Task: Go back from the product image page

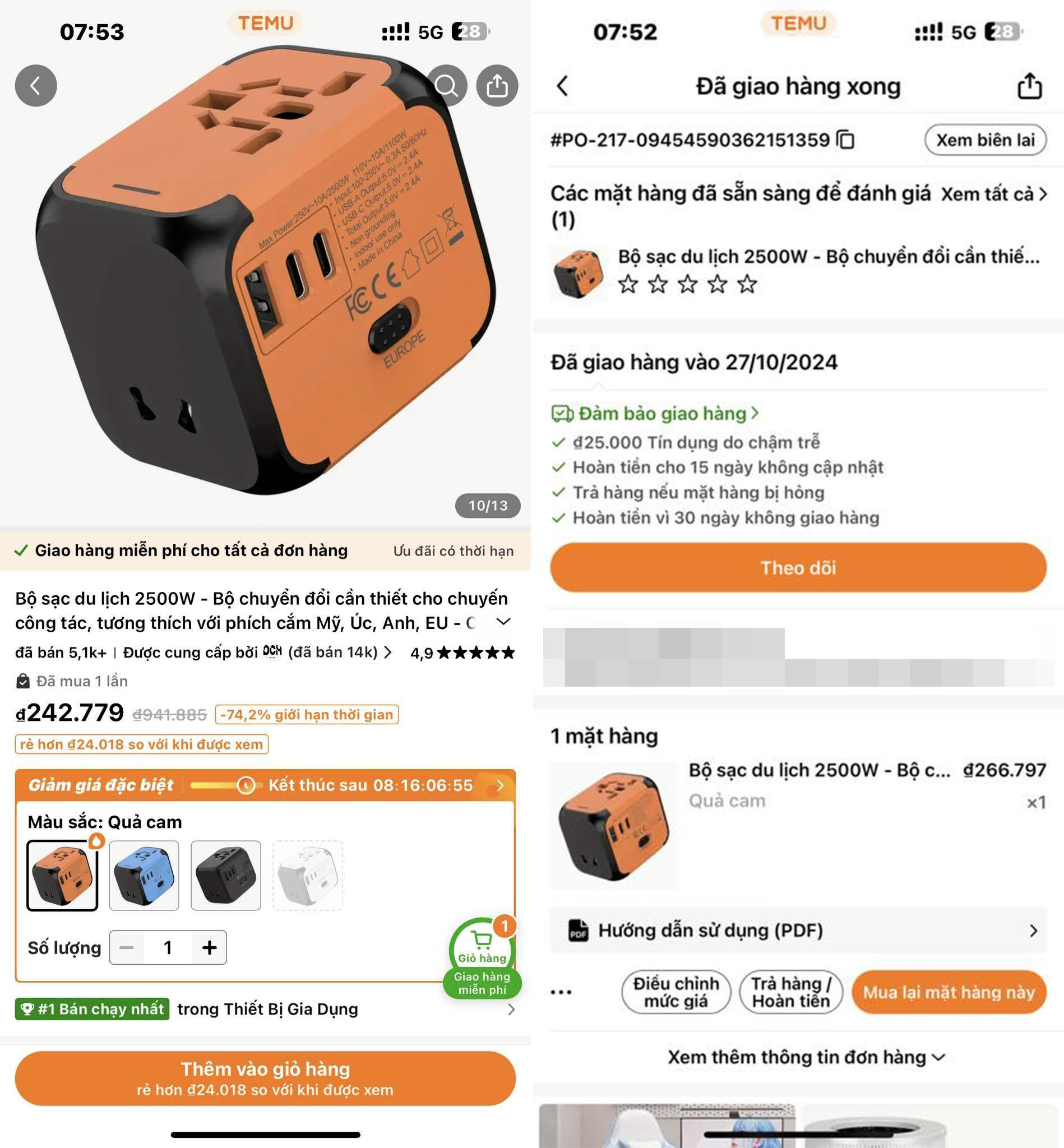Action: [36, 86]
